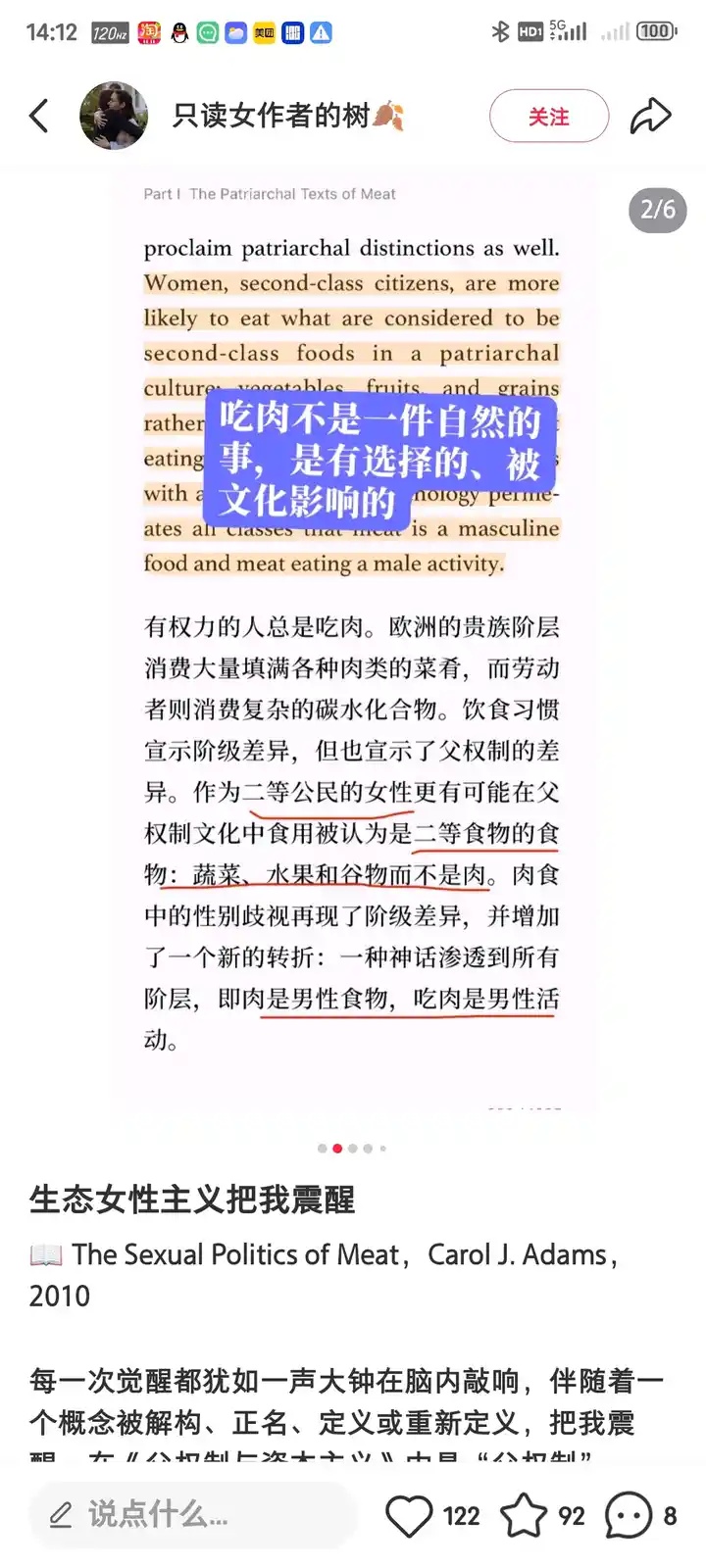Open the profile avatar of 只读女作者的树
The image size is (706, 1568).
point(114,116)
